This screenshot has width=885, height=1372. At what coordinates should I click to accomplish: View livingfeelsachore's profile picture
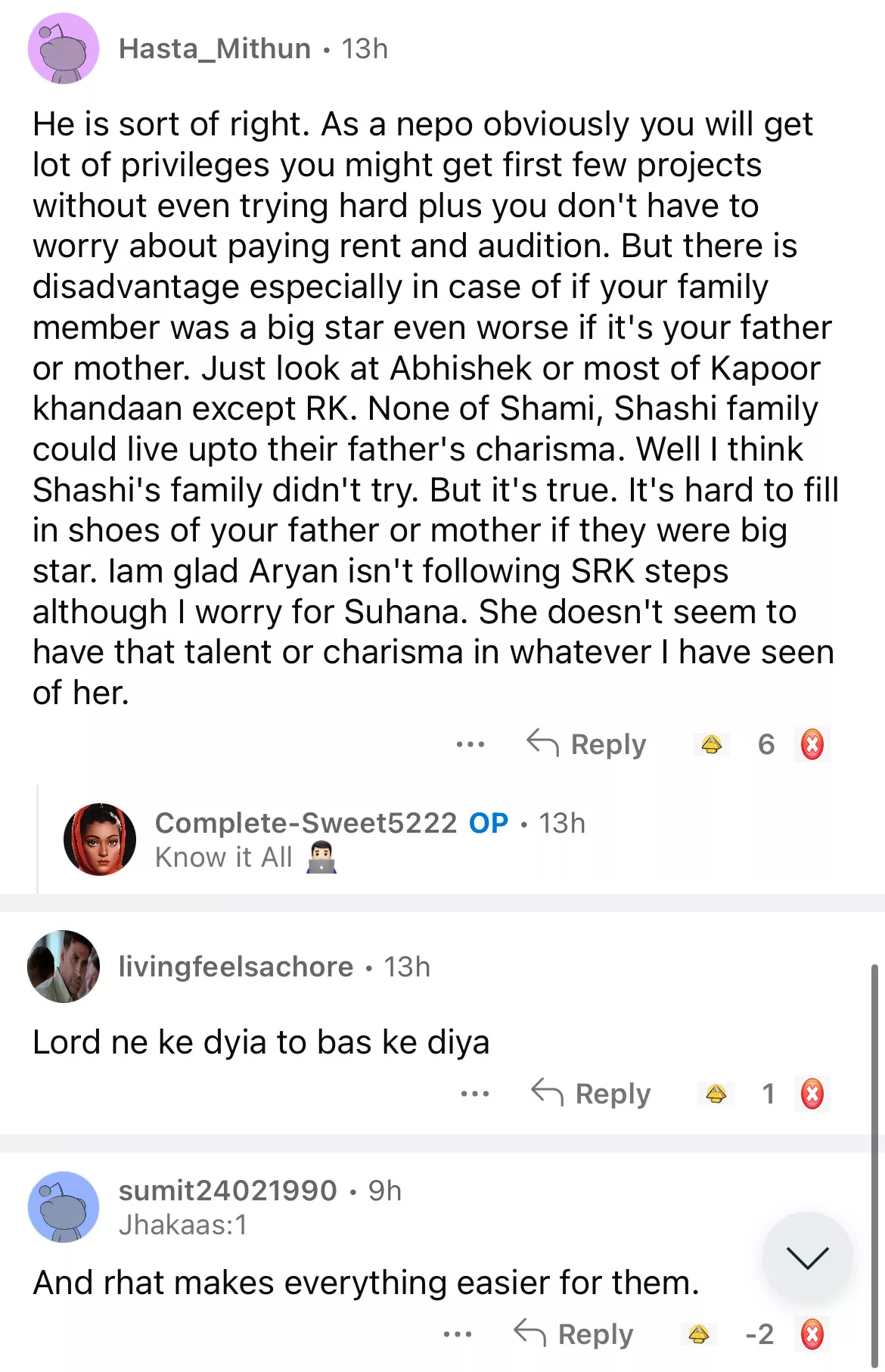64,967
